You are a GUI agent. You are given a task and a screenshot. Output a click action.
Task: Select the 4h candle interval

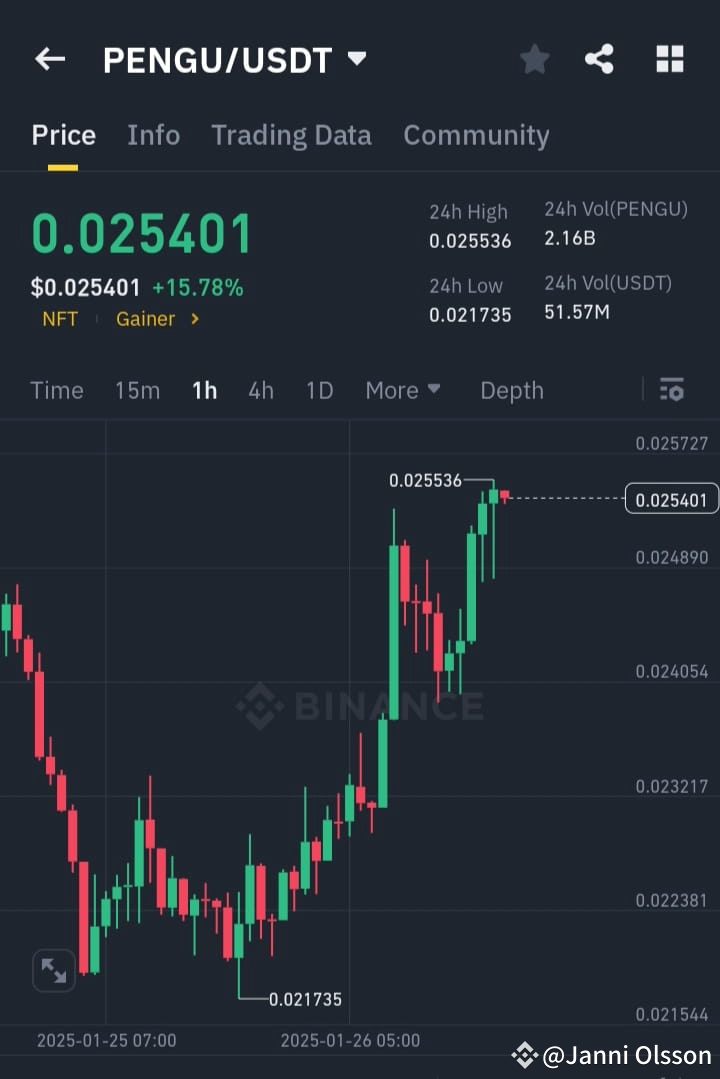[x=261, y=390]
